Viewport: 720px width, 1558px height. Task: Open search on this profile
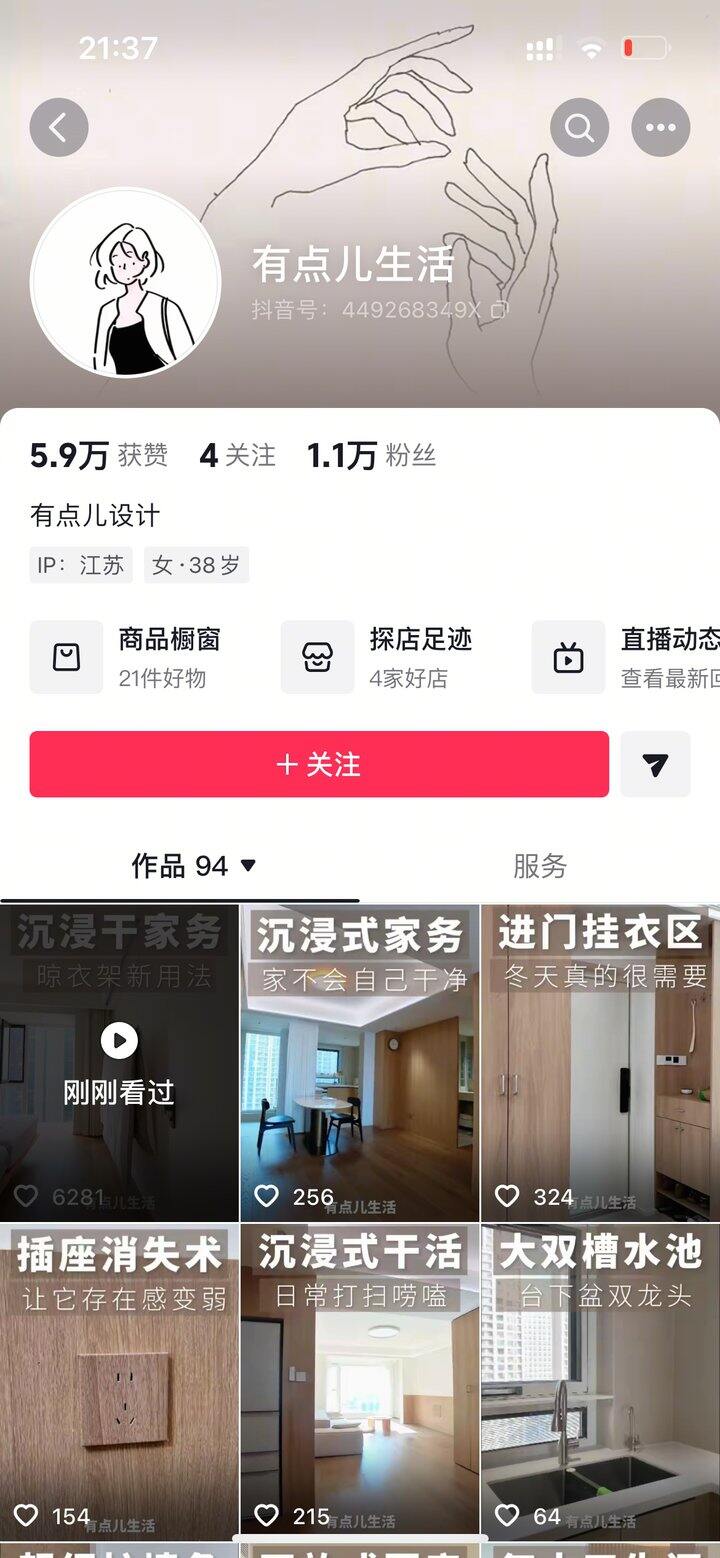coord(579,127)
